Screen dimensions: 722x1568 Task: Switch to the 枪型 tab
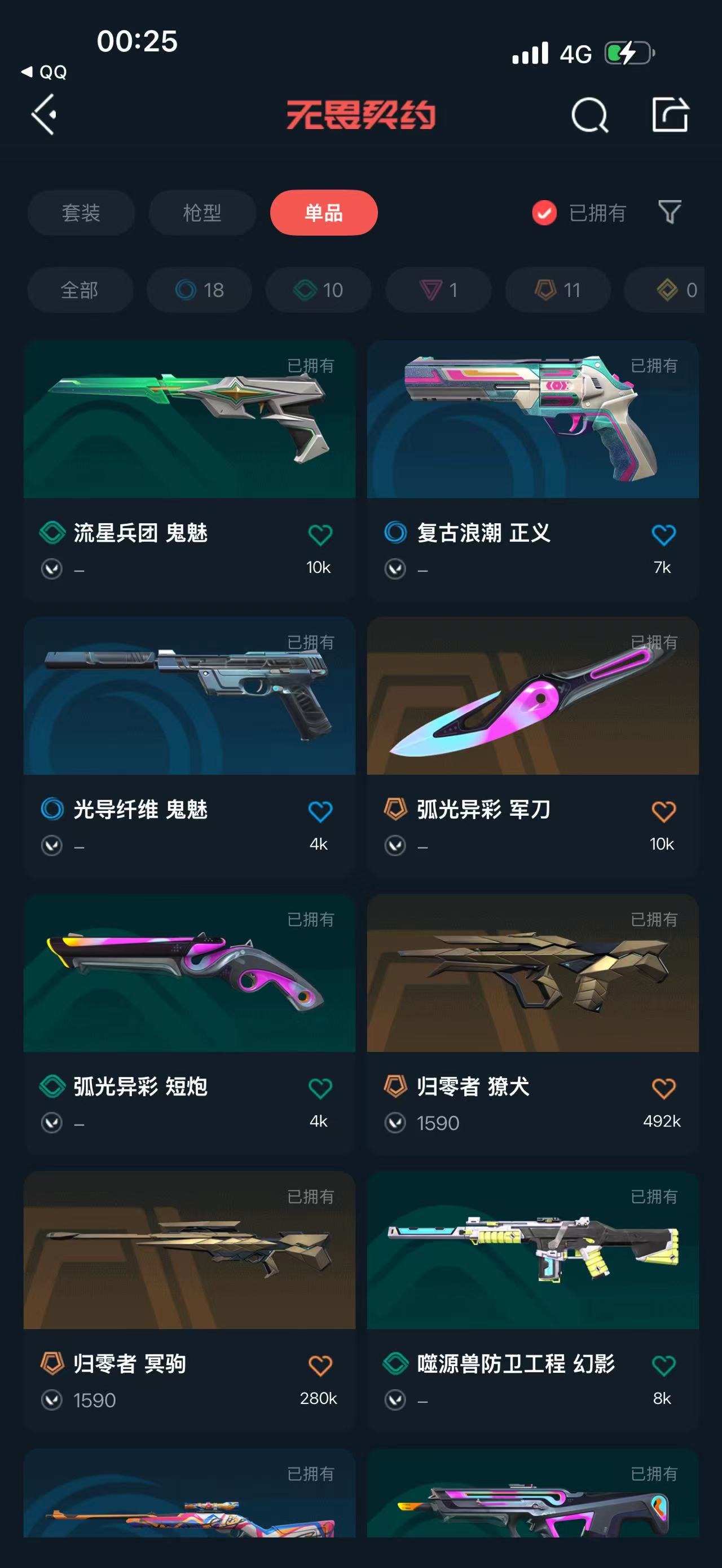[x=202, y=213]
